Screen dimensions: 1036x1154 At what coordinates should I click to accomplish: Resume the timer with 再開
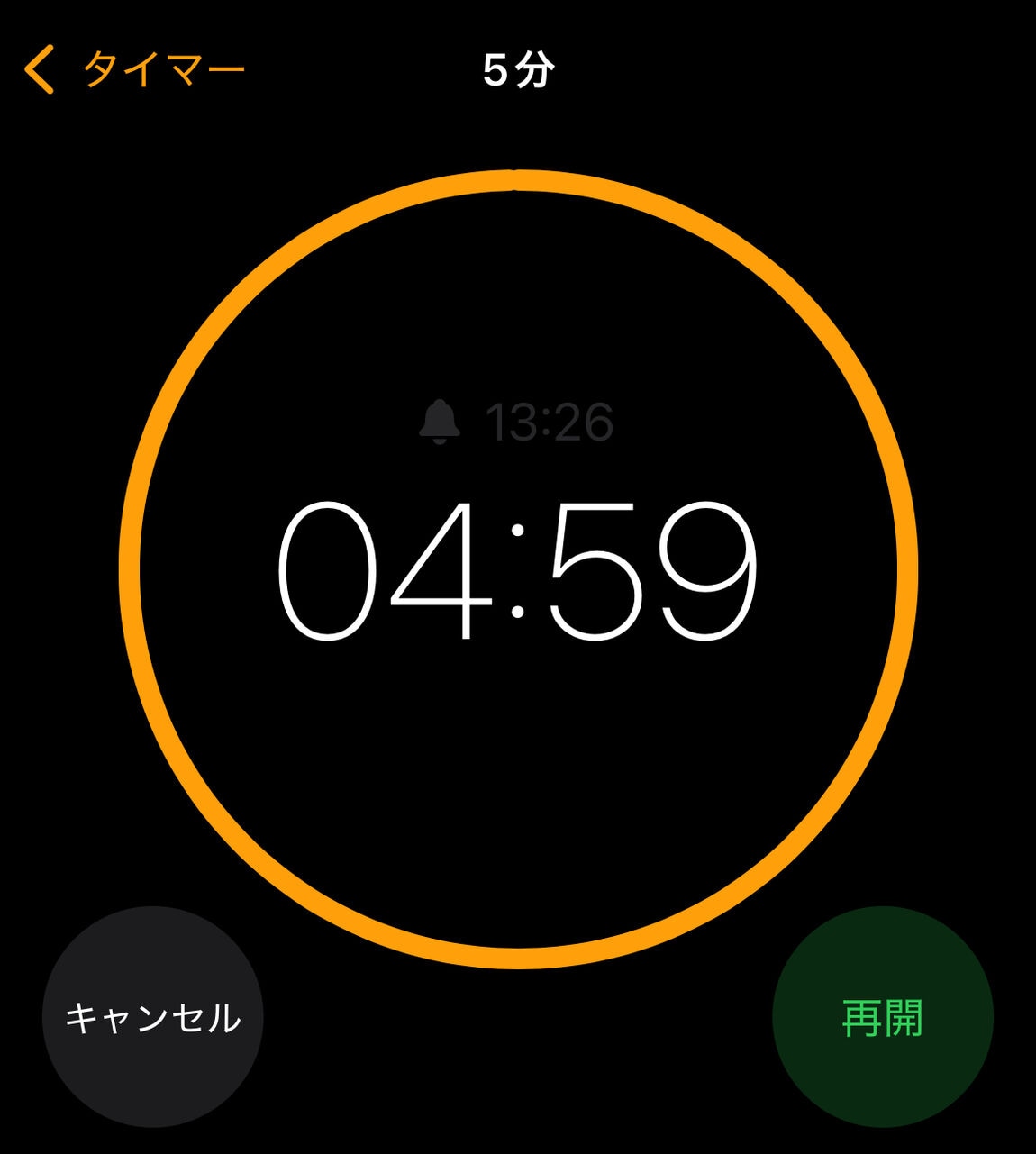(883, 1017)
